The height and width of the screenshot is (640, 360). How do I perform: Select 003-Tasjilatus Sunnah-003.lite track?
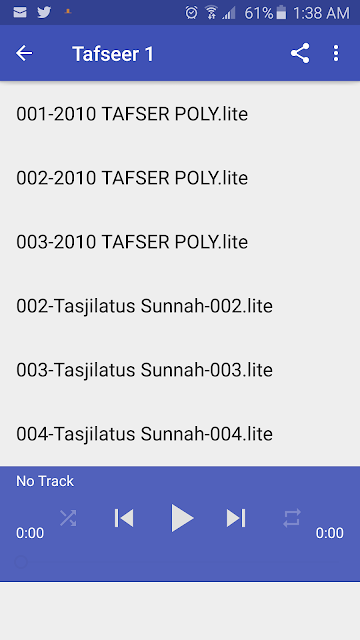point(180,370)
